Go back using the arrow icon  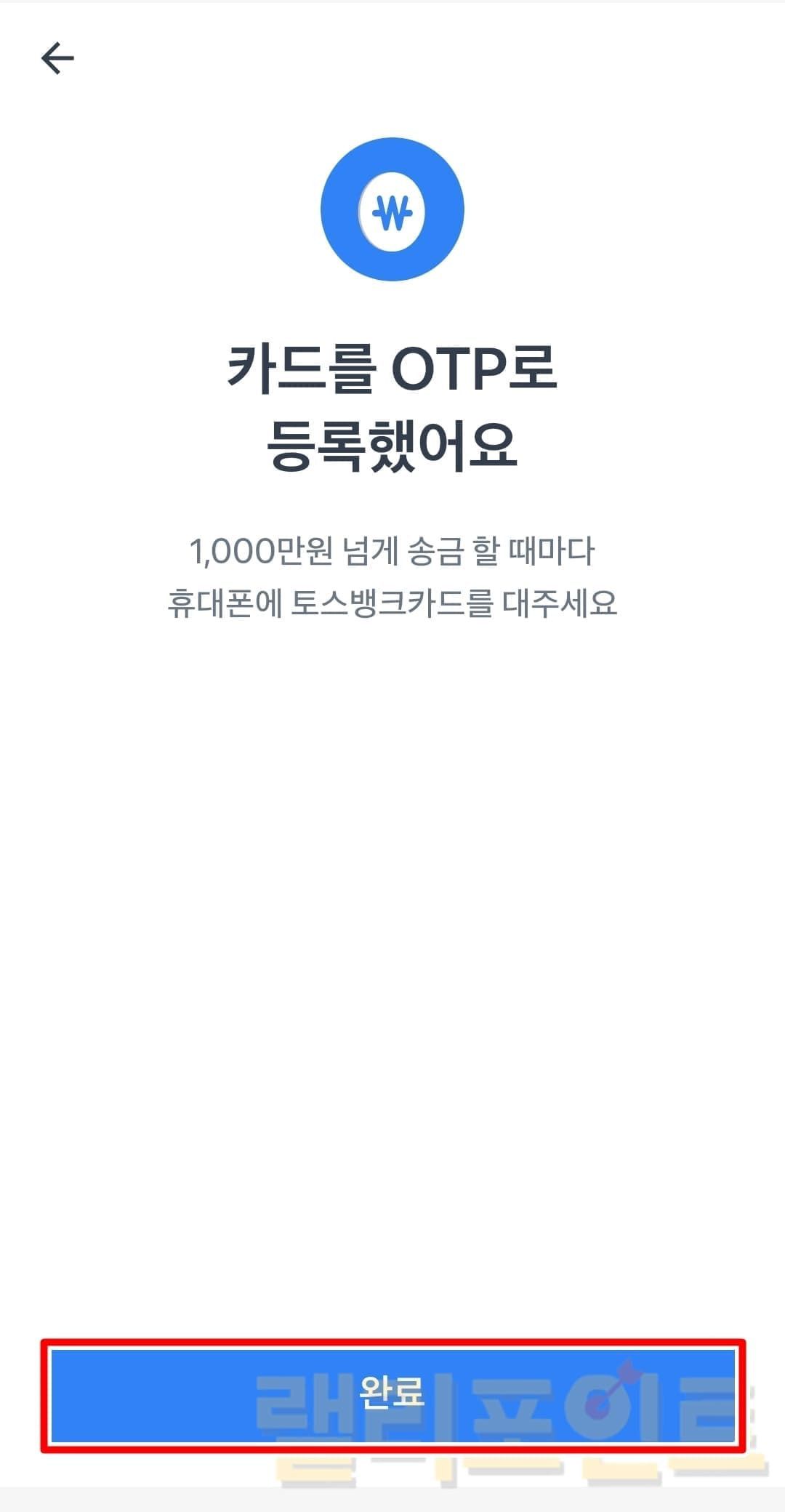click(57, 58)
